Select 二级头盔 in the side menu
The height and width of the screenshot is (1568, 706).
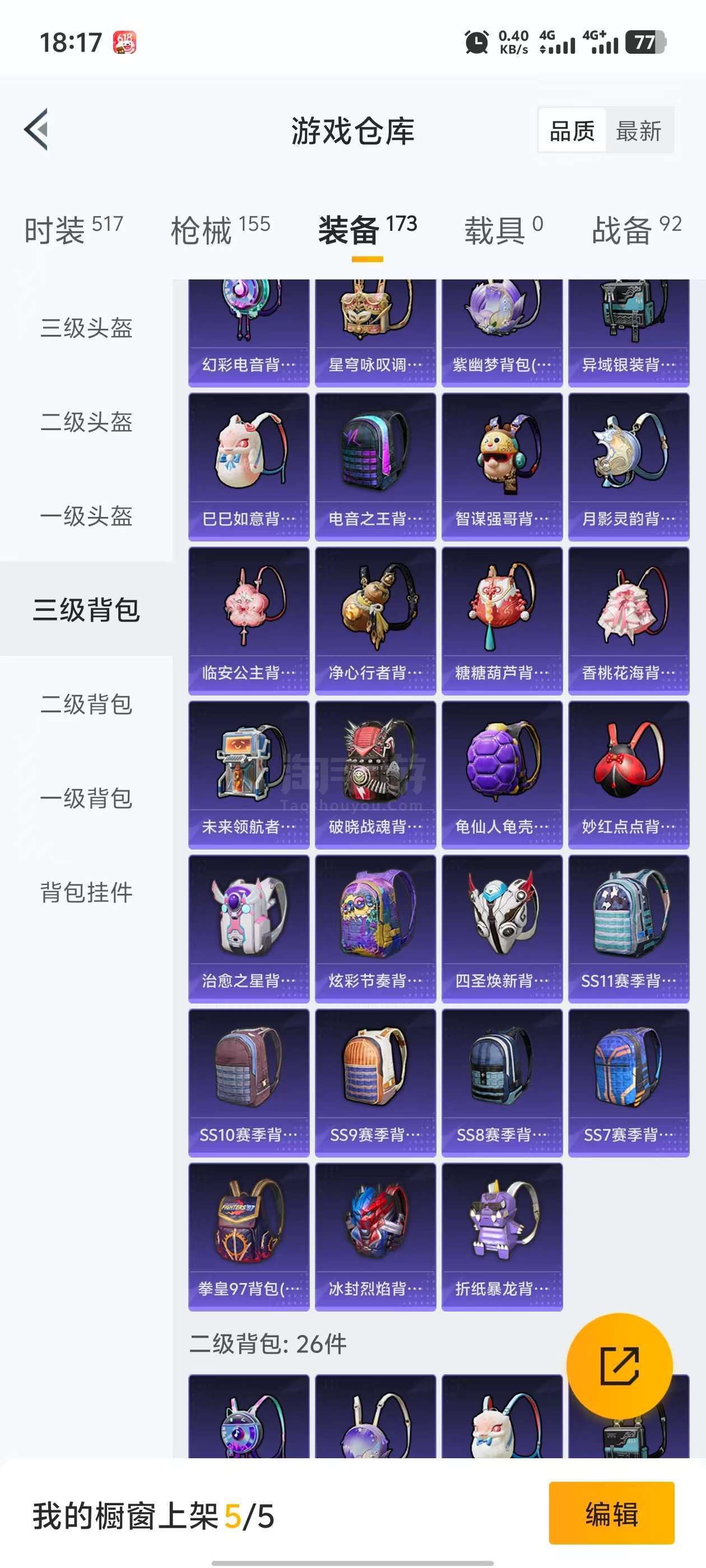tap(86, 421)
